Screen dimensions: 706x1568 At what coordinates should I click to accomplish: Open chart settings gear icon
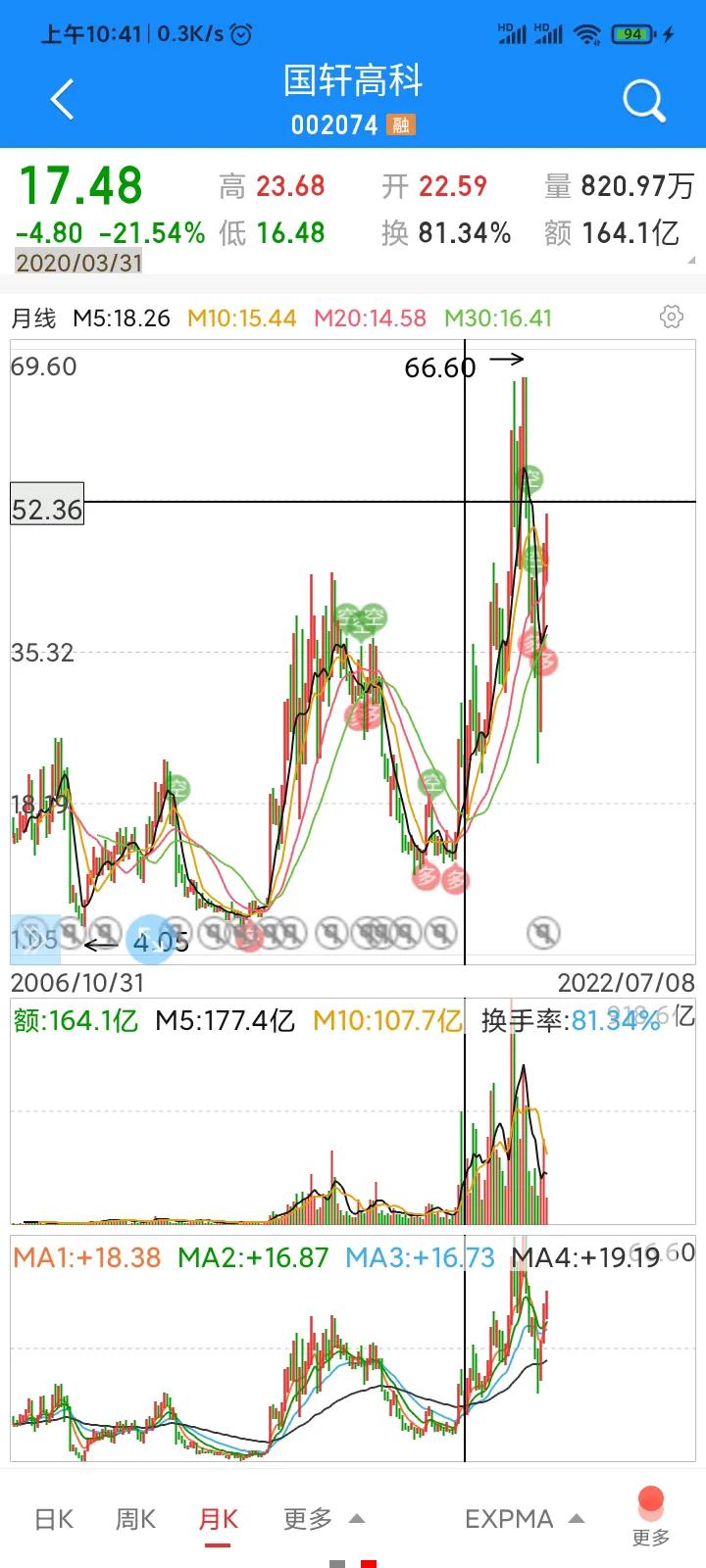coord(672,317)
